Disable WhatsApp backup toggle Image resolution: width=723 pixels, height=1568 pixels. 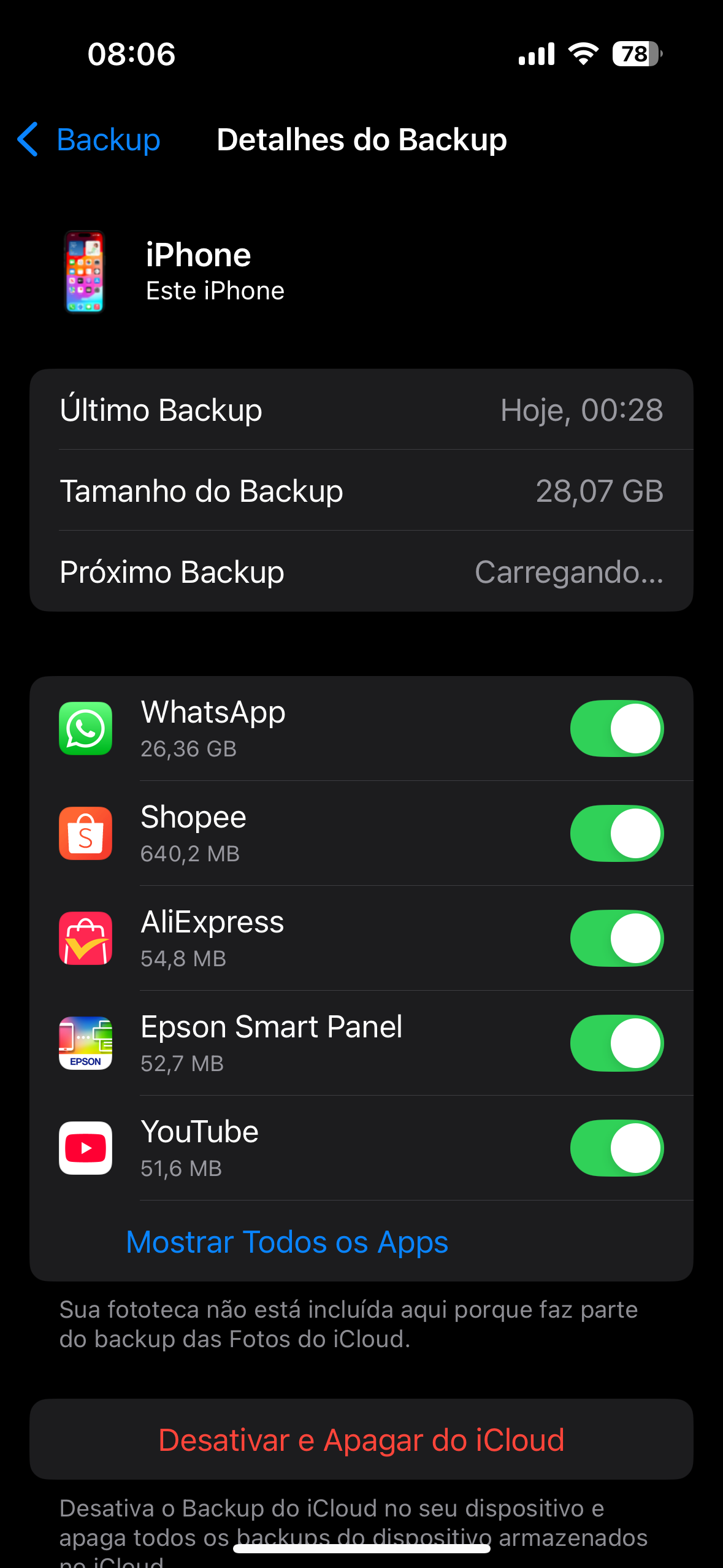616,728
